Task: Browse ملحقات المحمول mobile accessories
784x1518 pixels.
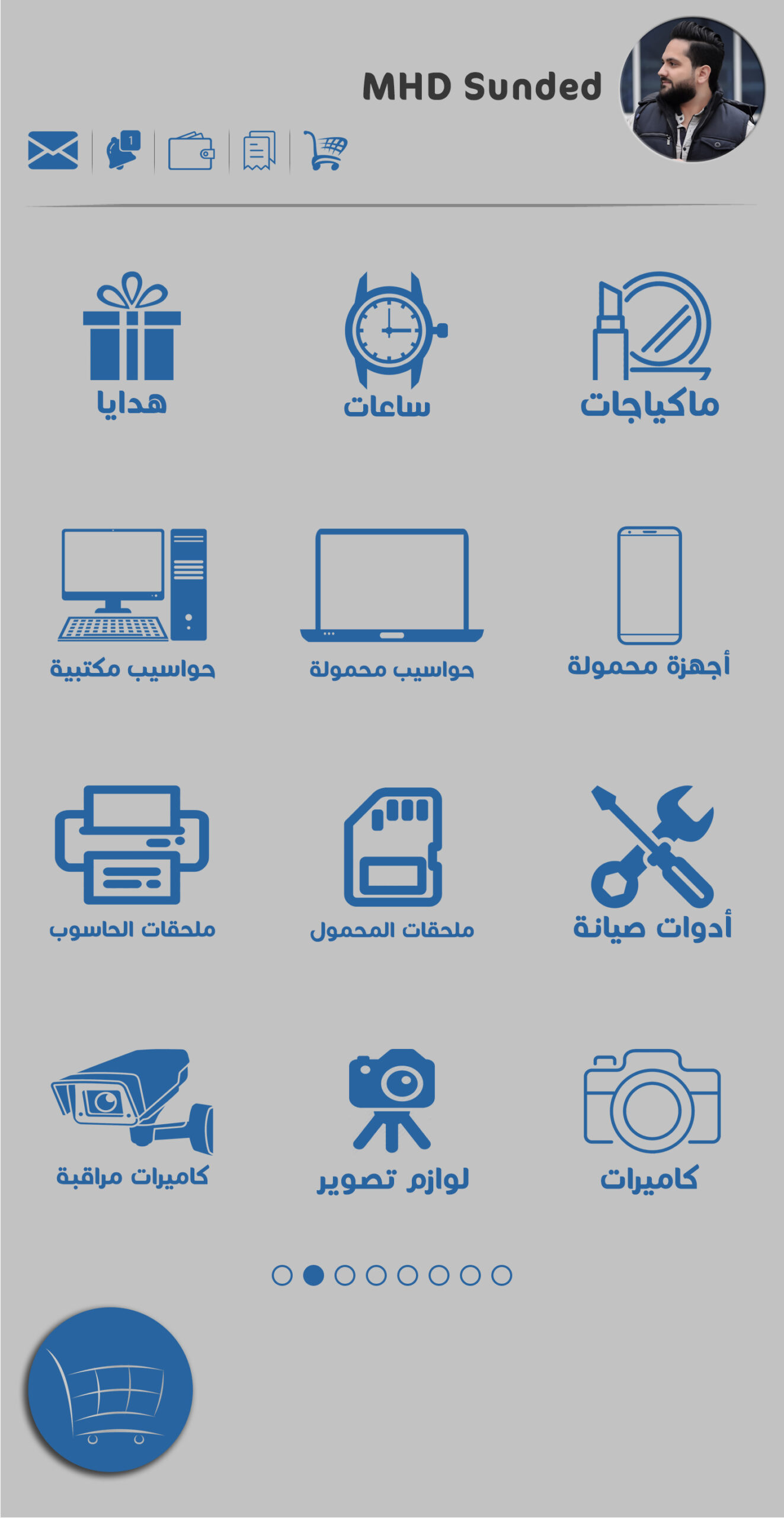Action: coord(392,861)
